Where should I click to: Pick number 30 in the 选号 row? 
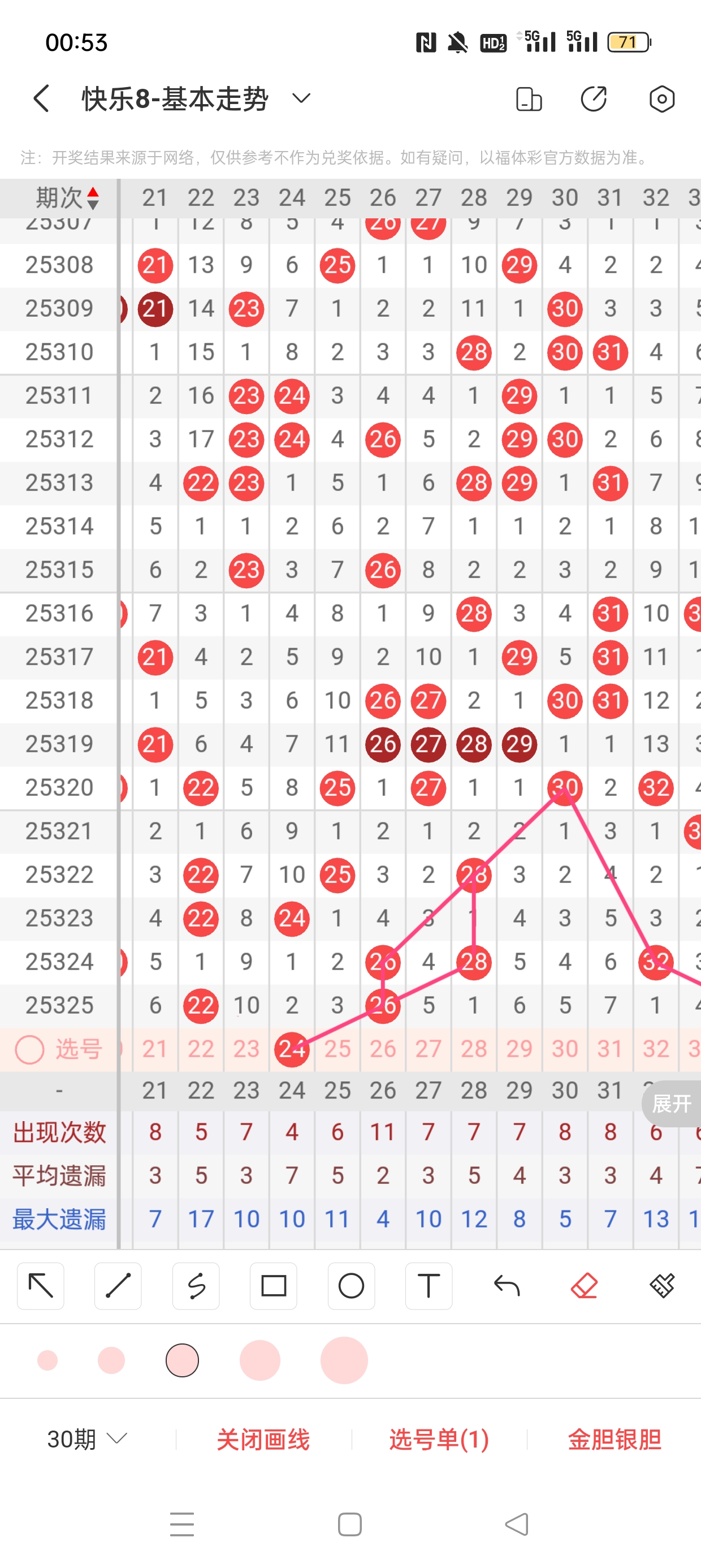click(x=565, y=1049)
